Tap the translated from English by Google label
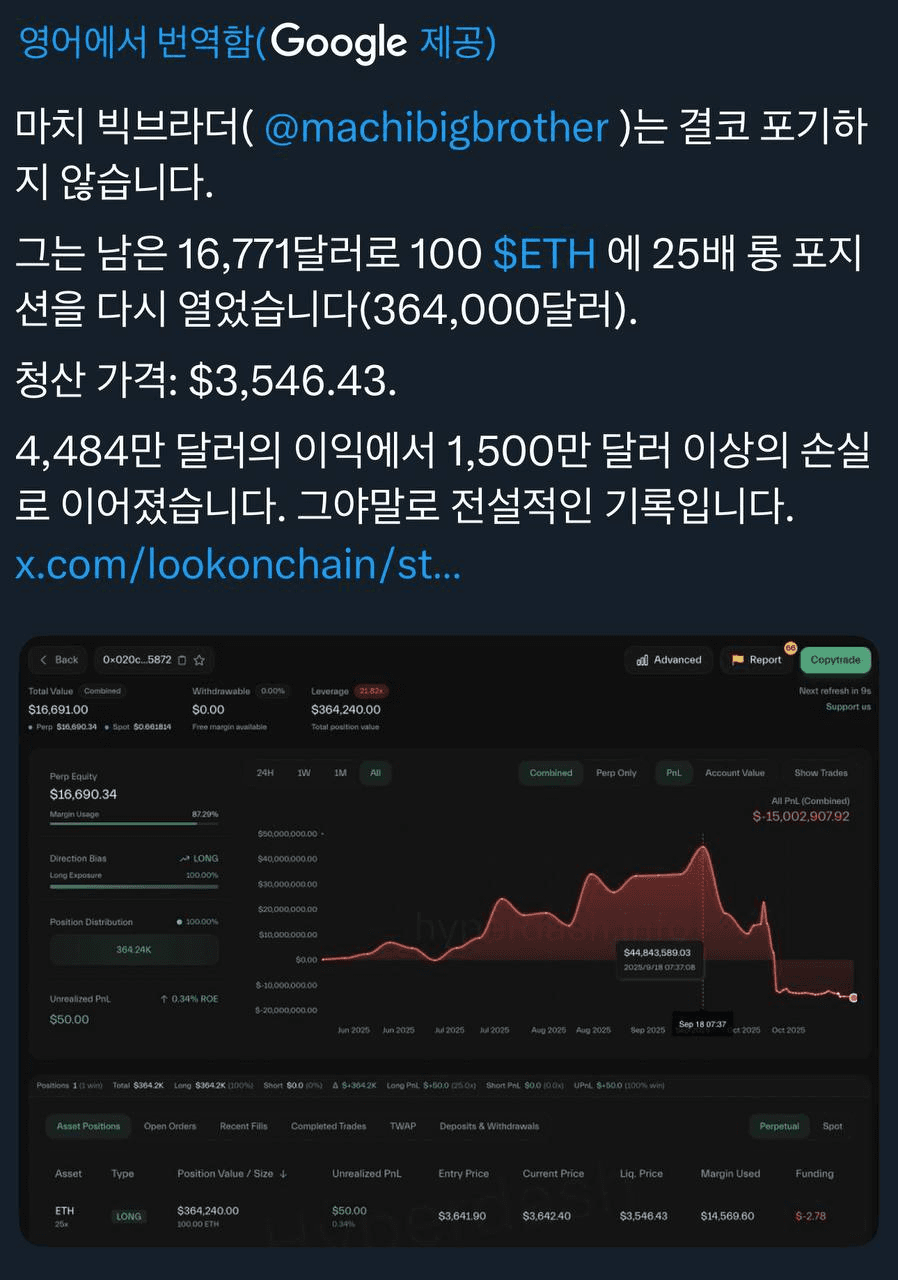Image resolution: width=898 pixels, height=1280 pixels. click(257, 43)
